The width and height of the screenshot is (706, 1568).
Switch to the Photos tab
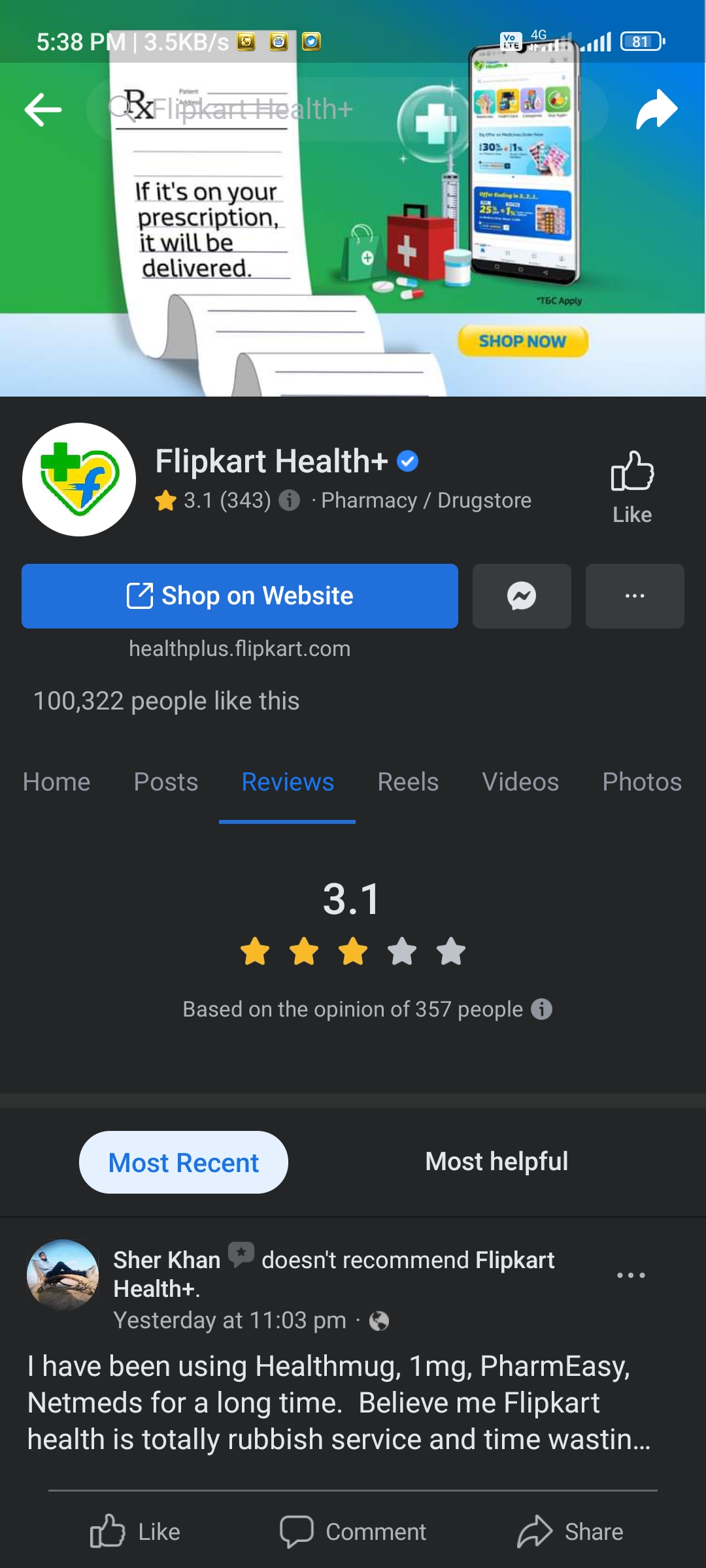(x=641, y=782)
